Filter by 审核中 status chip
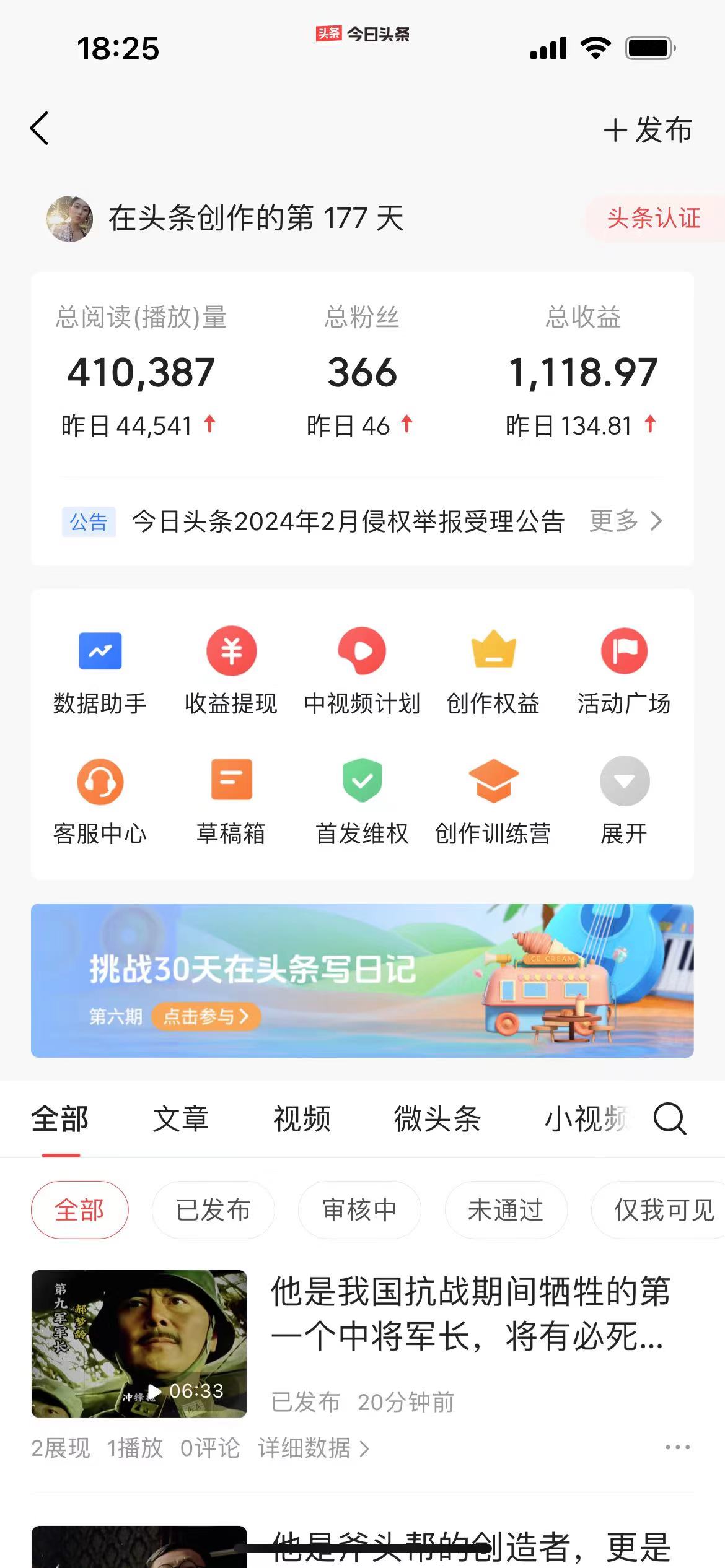This screenshot has height=1568, width=725. point(359,1209)
